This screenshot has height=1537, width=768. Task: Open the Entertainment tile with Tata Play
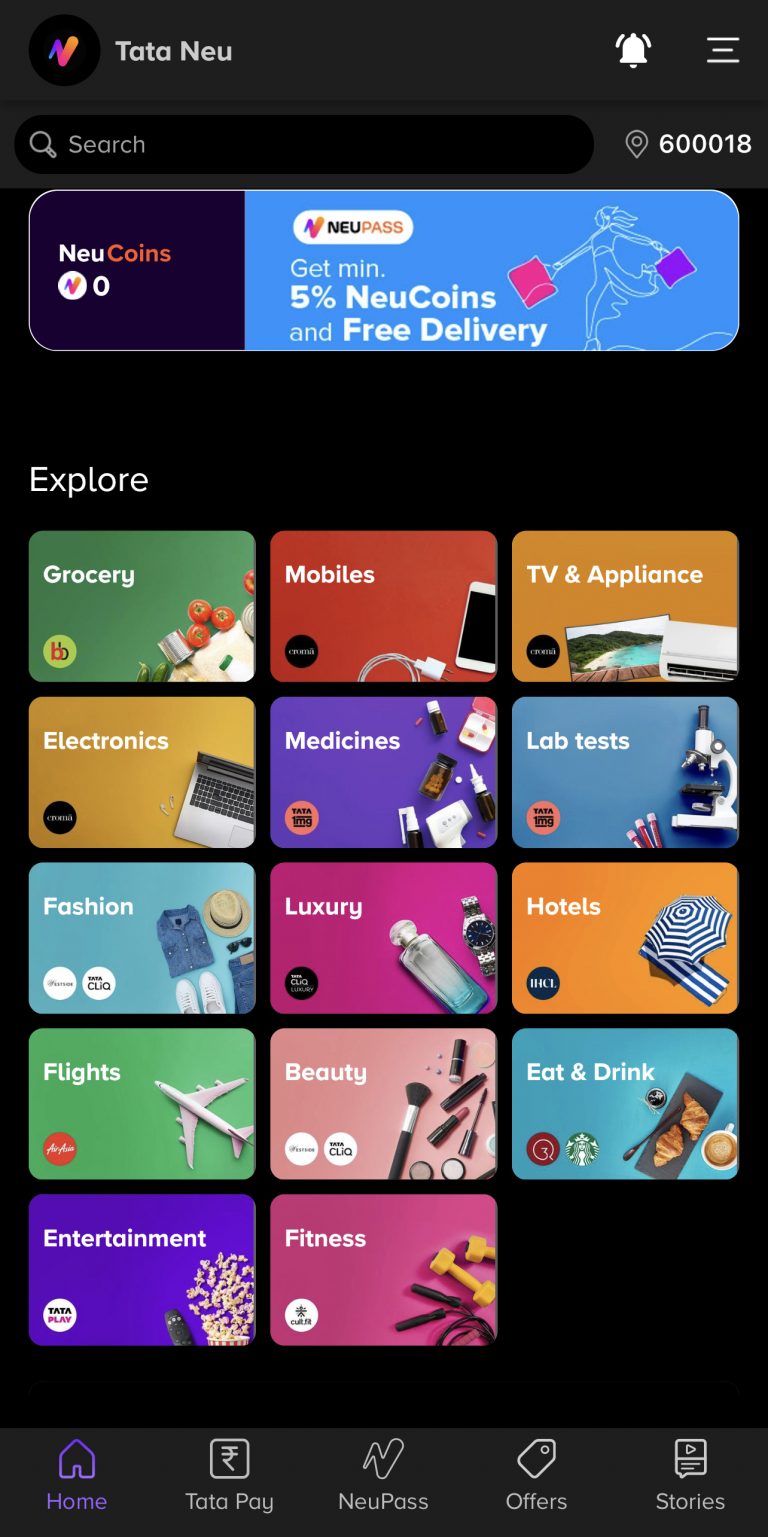[x=141, y=1269]
